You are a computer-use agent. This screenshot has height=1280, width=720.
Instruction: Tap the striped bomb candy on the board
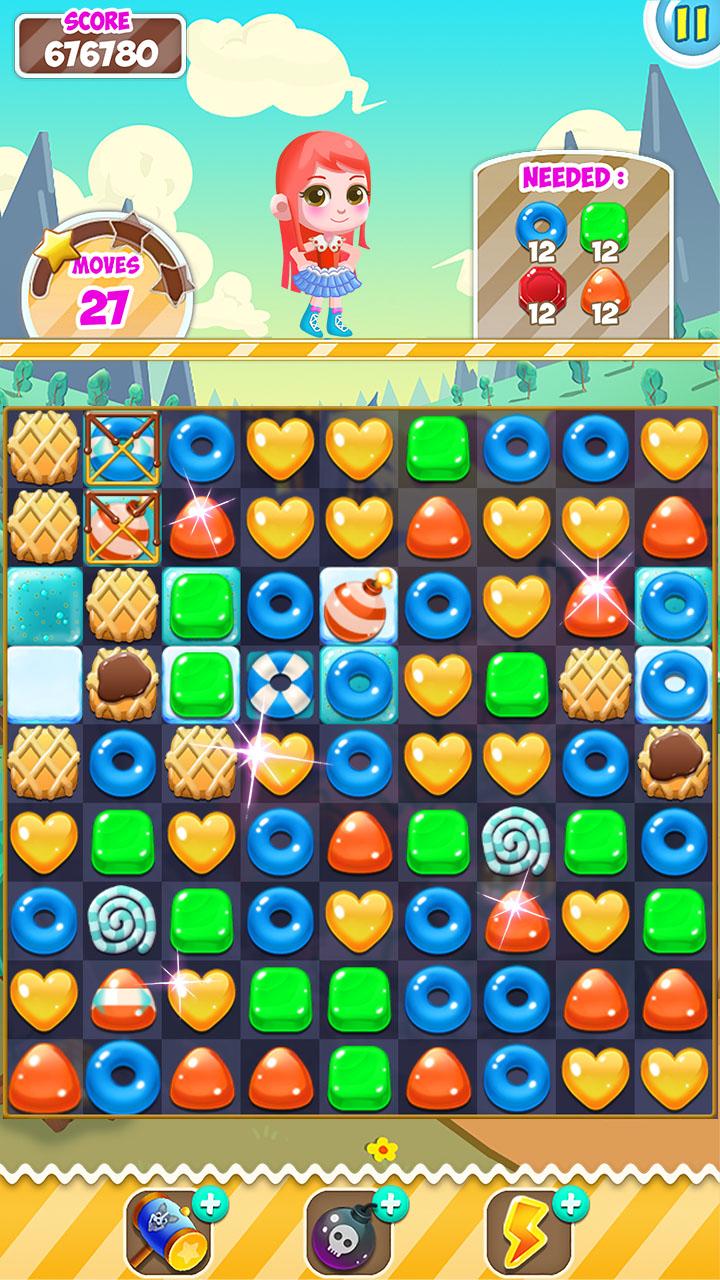pos(359,607)
